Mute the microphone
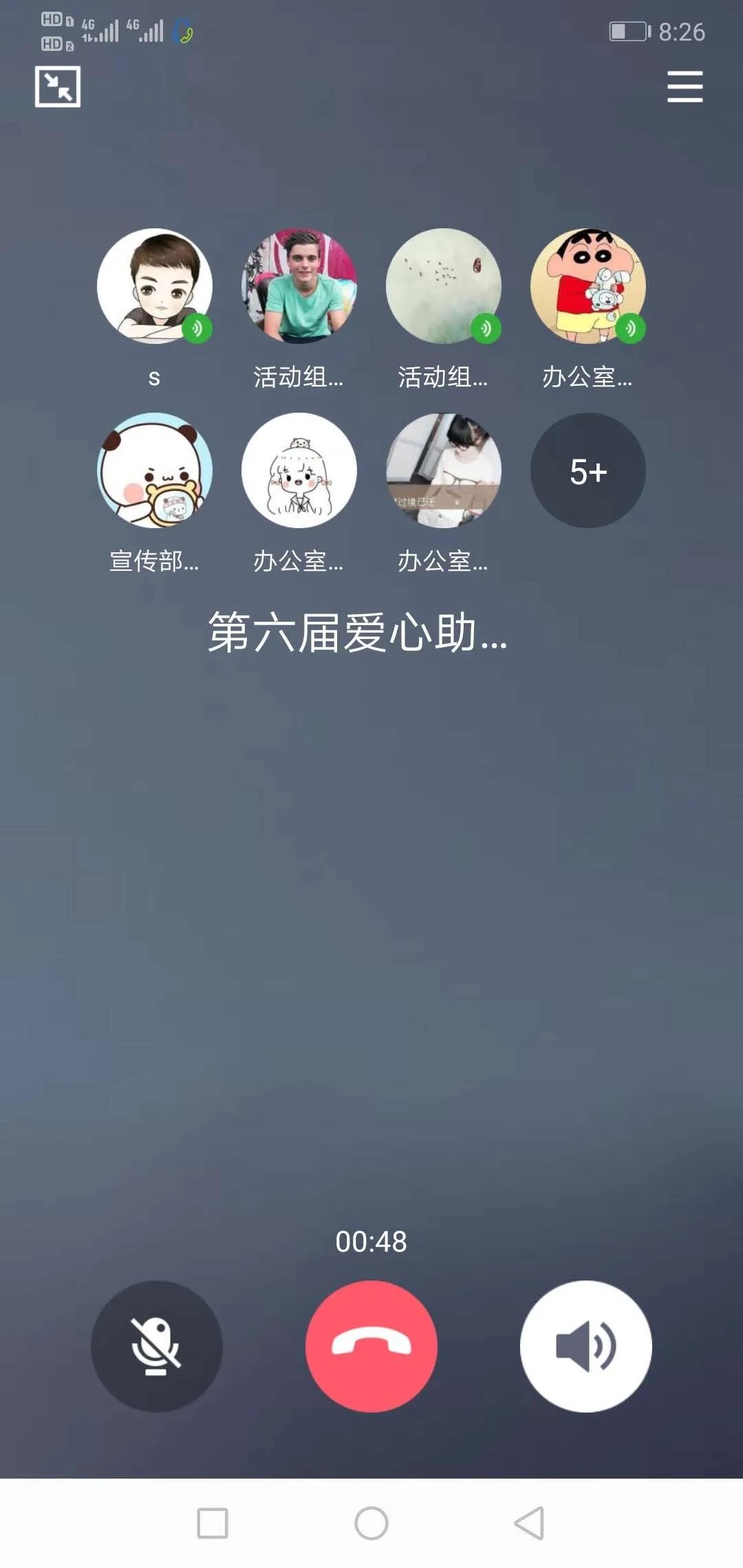 click(x=157, y=1346)
